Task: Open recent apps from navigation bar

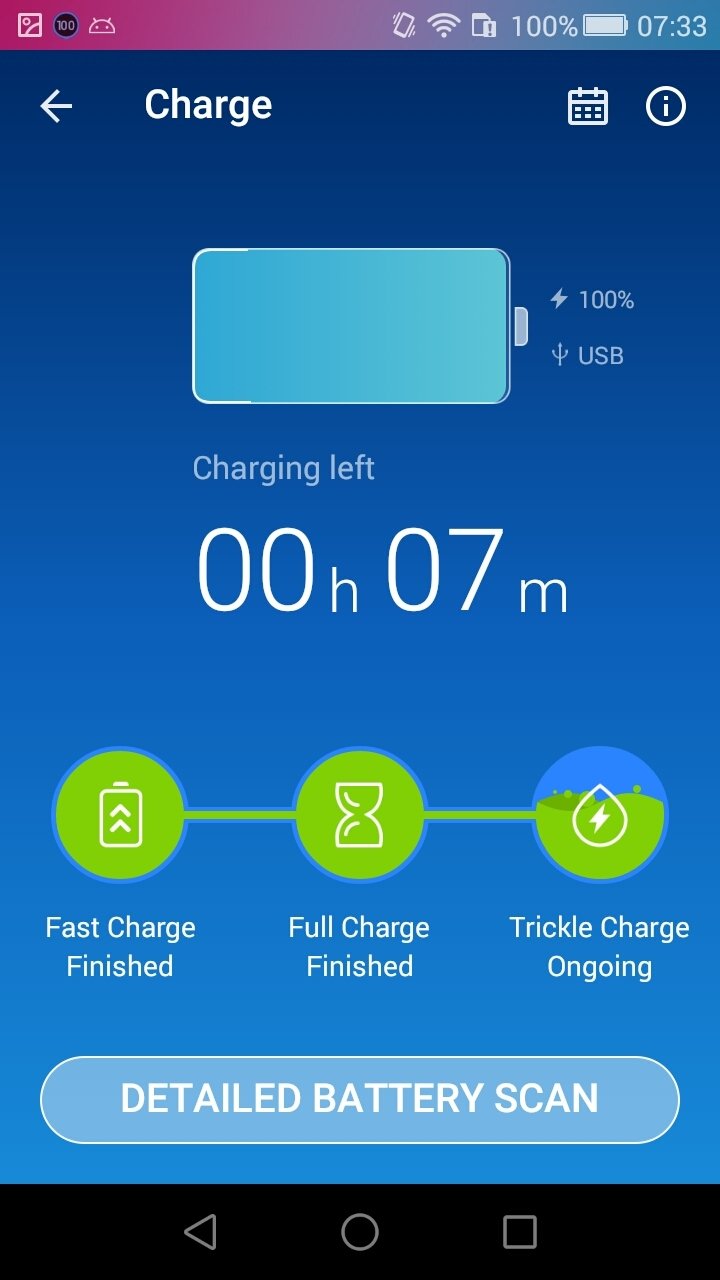Action: (520, 1232)
